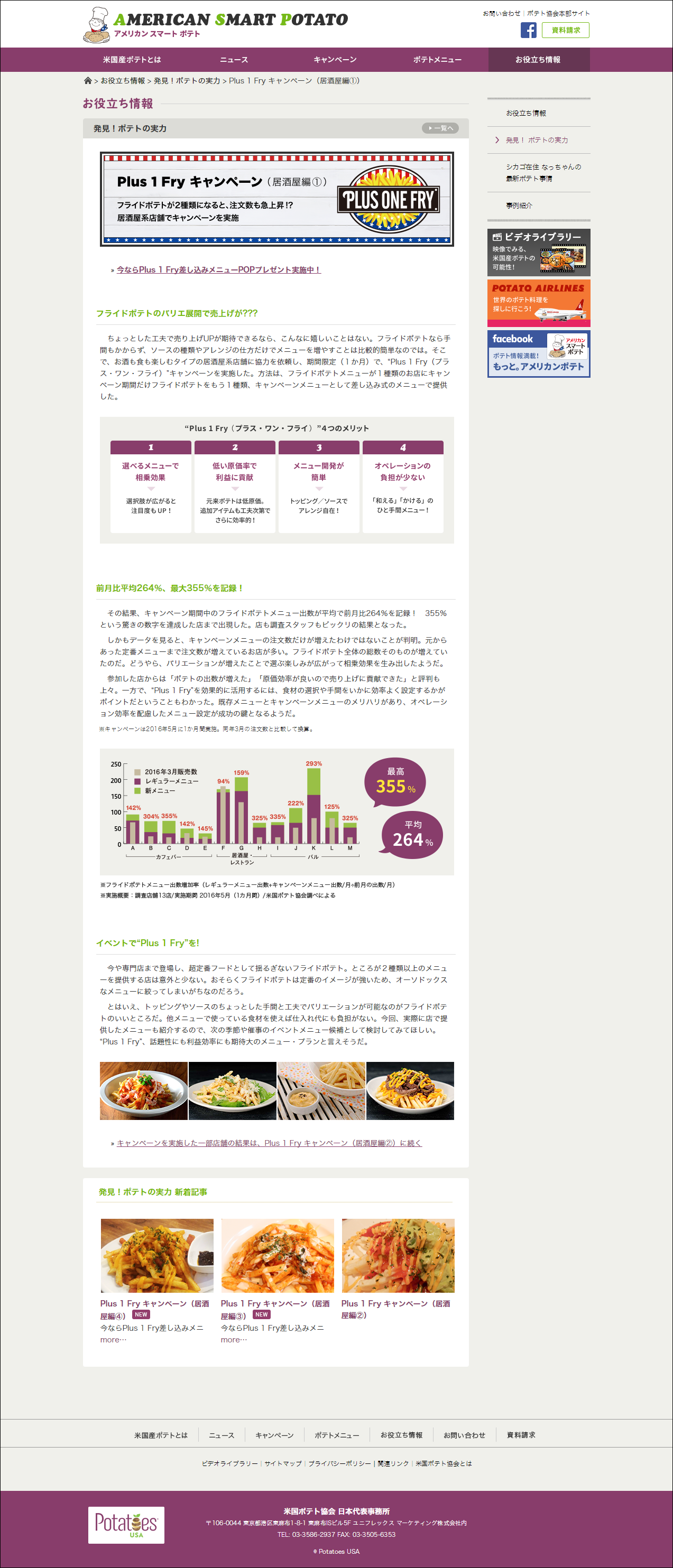The height and width of the screenshot is (1568, 673).
Task: Tap the 資料請求 button in the header
Action: (x=565, y=30)
